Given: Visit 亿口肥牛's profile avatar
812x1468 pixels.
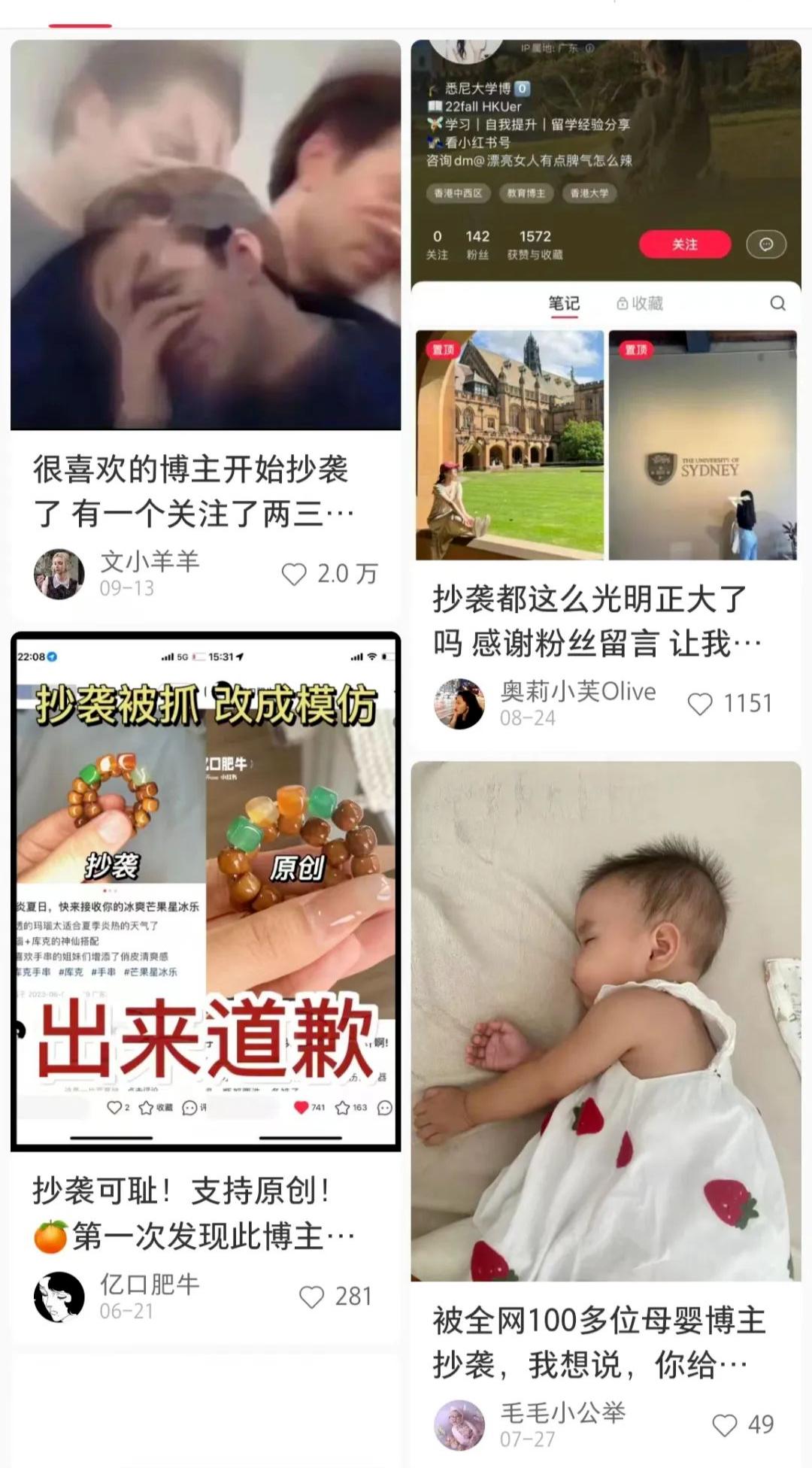Looking at the screenshot, I should pos(59,1297).
